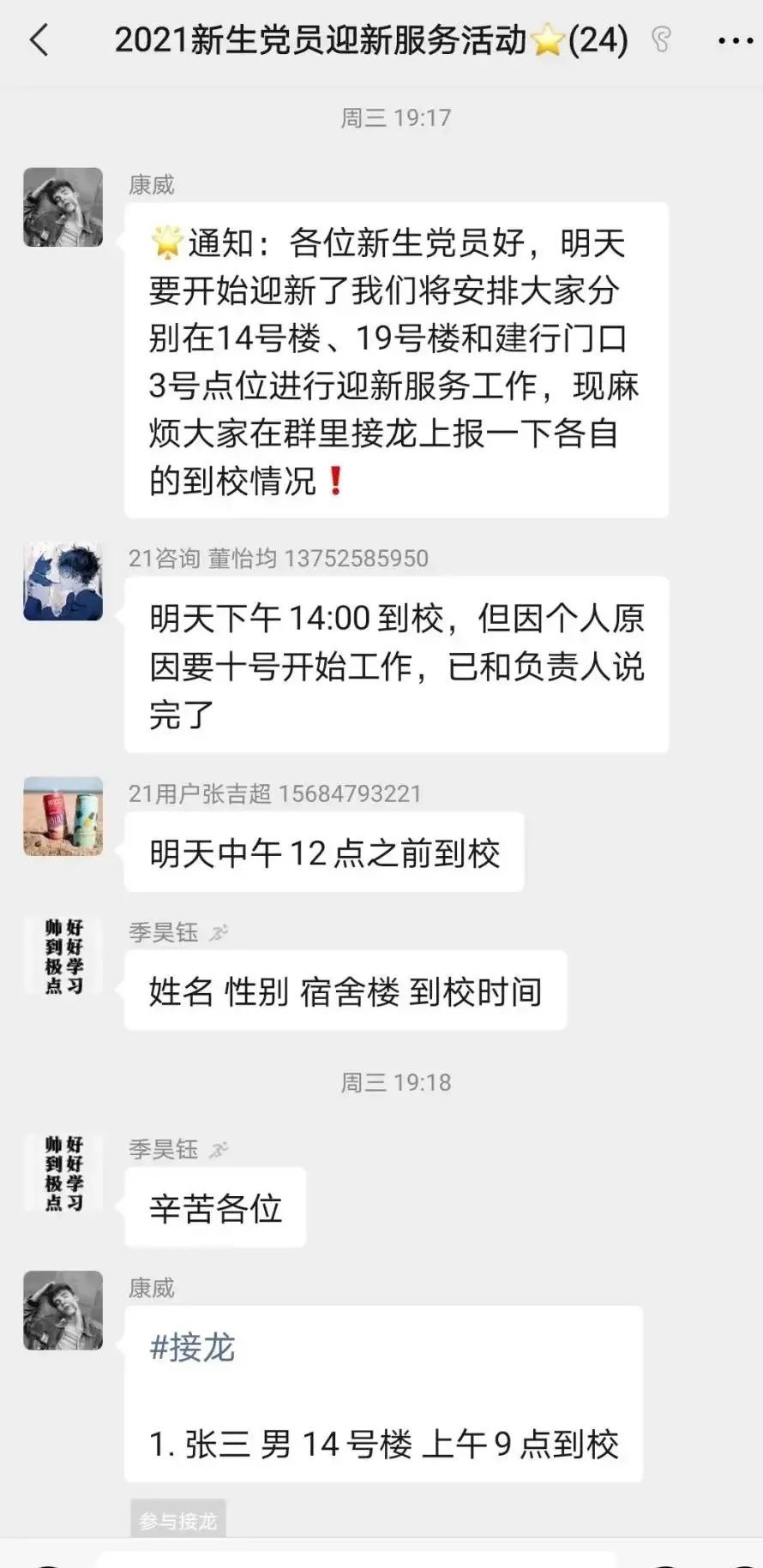Go back from the group chat
This screenshot has height=1568, width=763.
tap(39, 40)
